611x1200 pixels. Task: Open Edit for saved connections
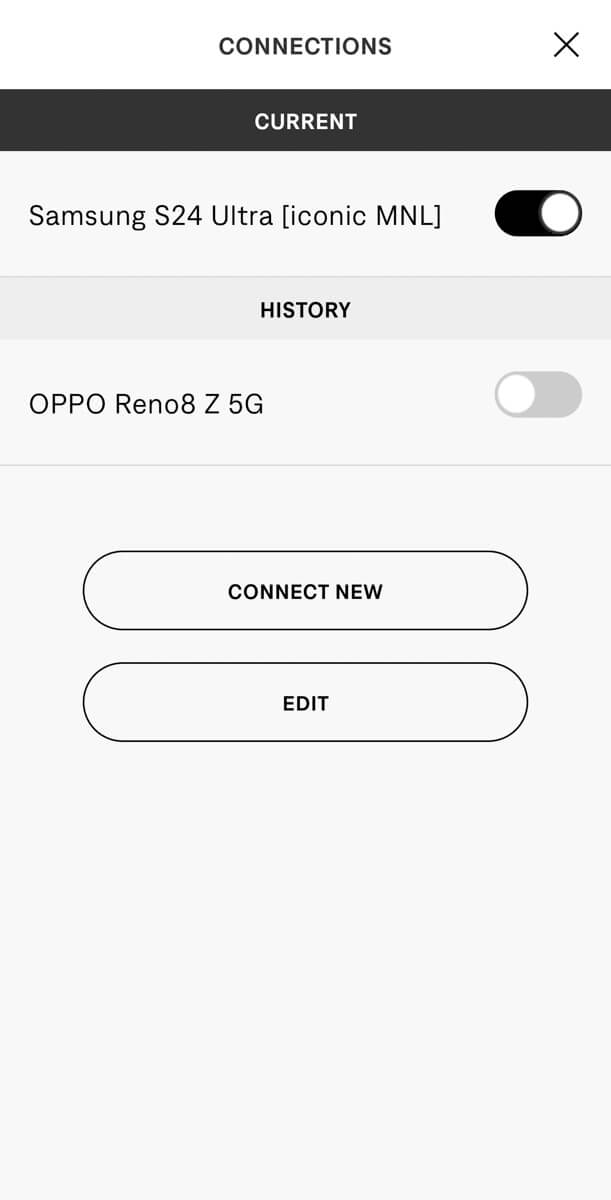305,702
